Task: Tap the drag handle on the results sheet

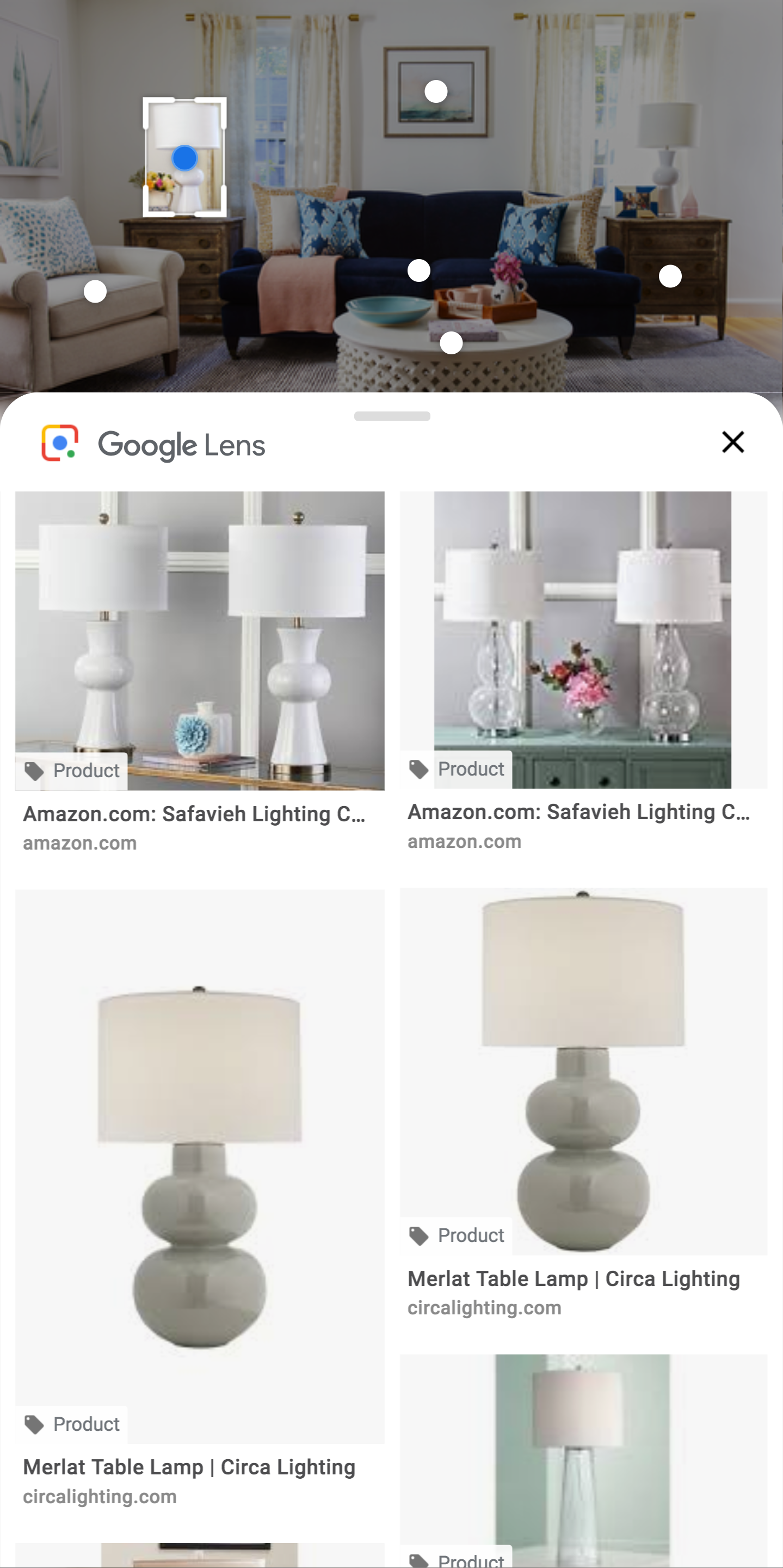Action: (392, 416)
